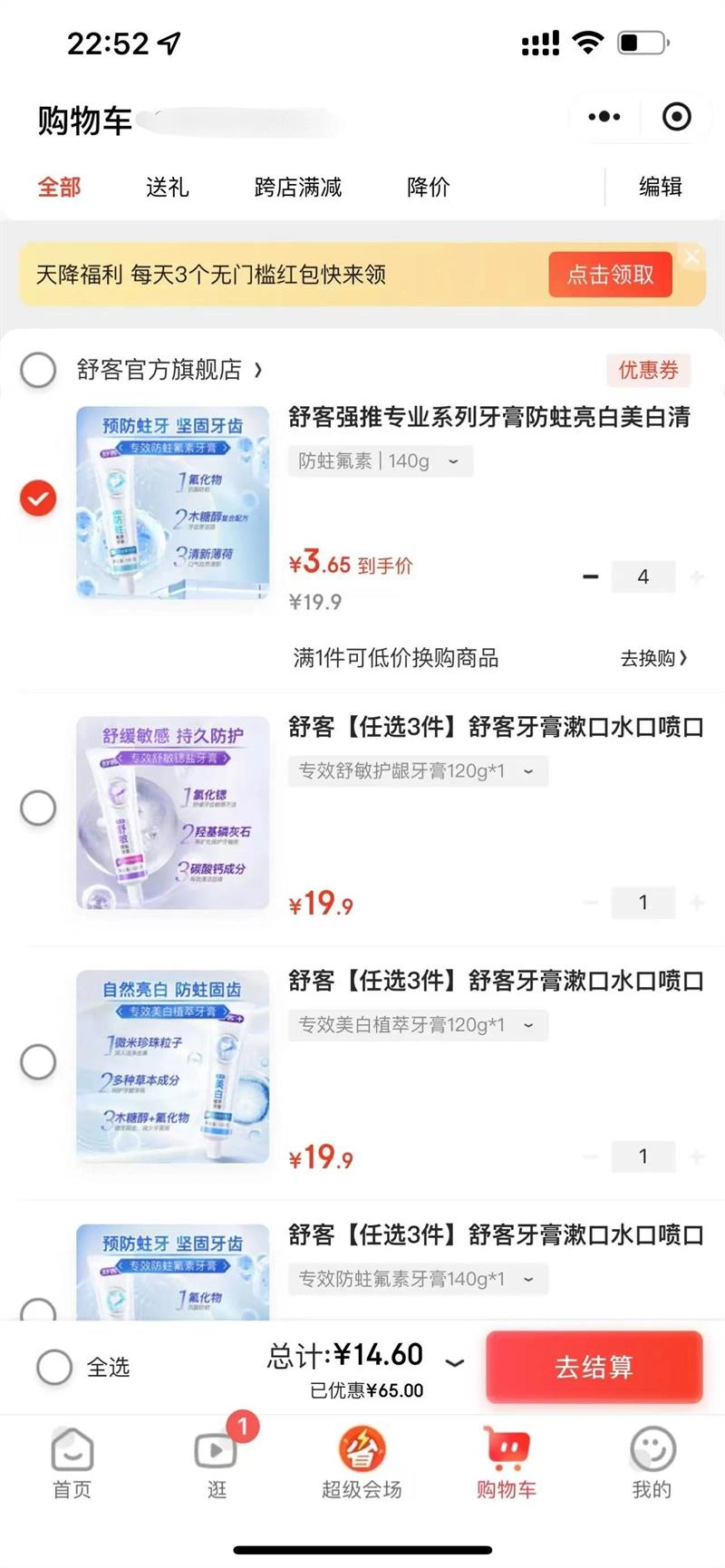Uncheck the 防蛀氟素 140g toothpaste item

coord(38,498)
